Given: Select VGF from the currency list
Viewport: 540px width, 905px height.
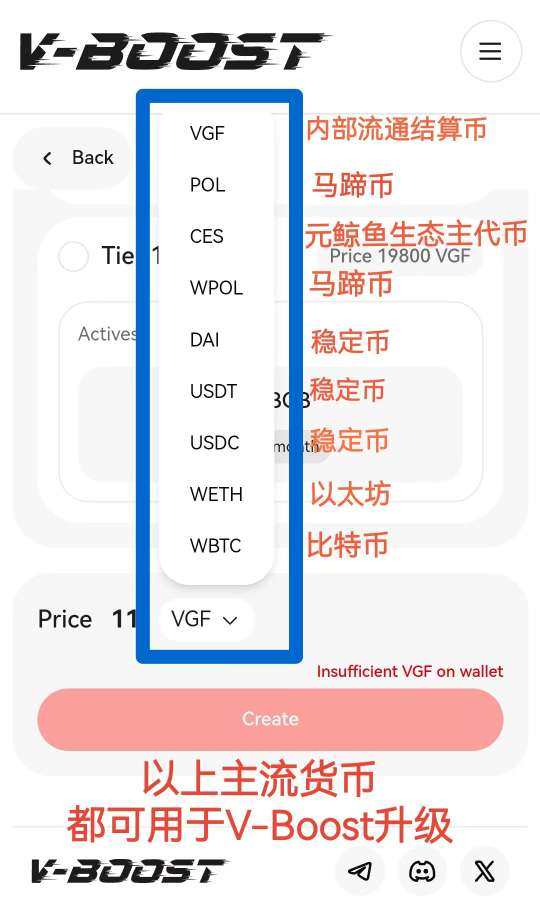Looking at the screenshot, I should click(216, 133).
